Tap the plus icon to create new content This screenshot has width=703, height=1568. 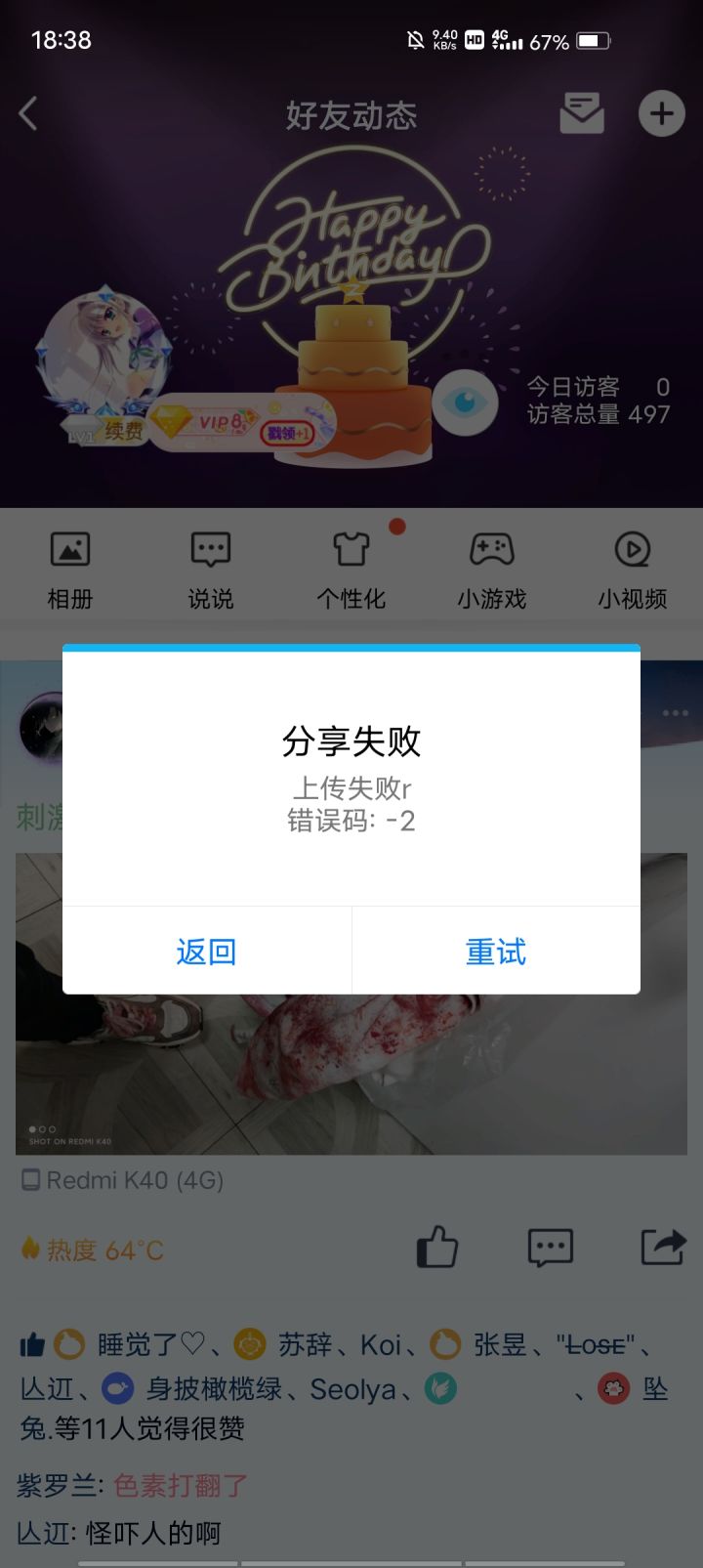[x=661, y=113]
